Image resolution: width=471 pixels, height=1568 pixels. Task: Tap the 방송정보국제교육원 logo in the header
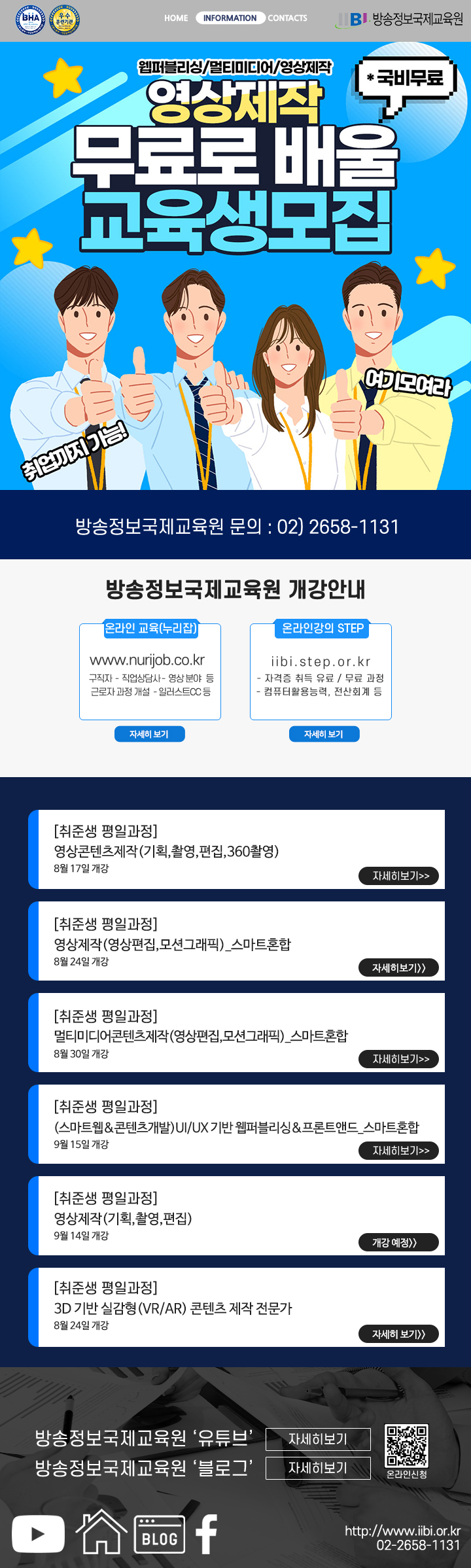tap(399, 19)
